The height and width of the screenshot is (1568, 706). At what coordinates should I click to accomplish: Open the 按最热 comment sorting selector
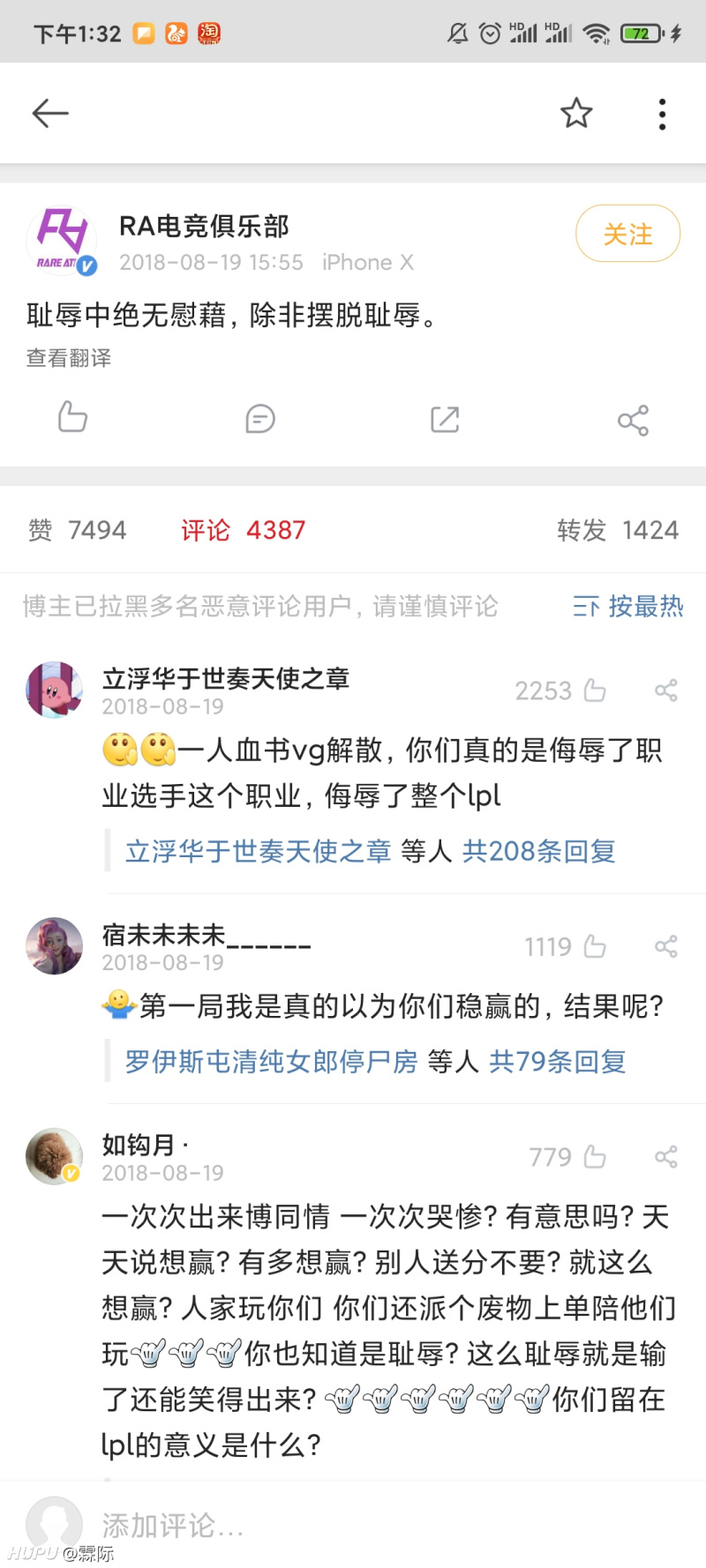pyautogui.click(x=627, y=606)
